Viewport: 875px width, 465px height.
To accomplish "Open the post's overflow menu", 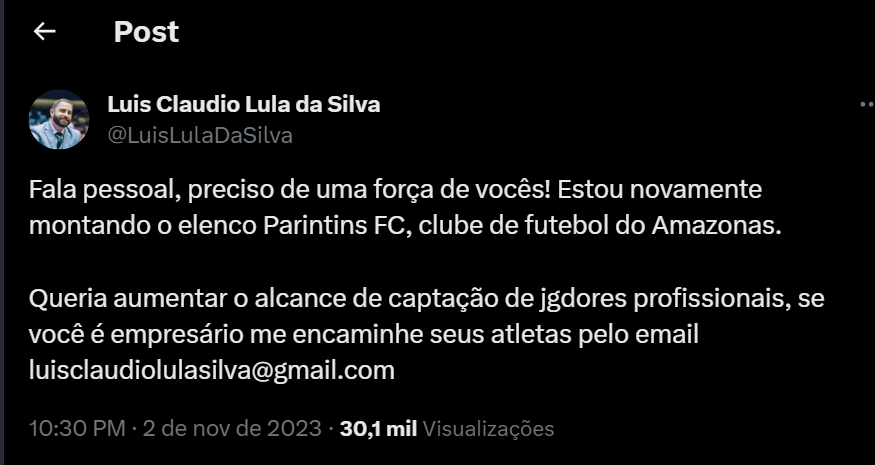I will pos(866,104).
